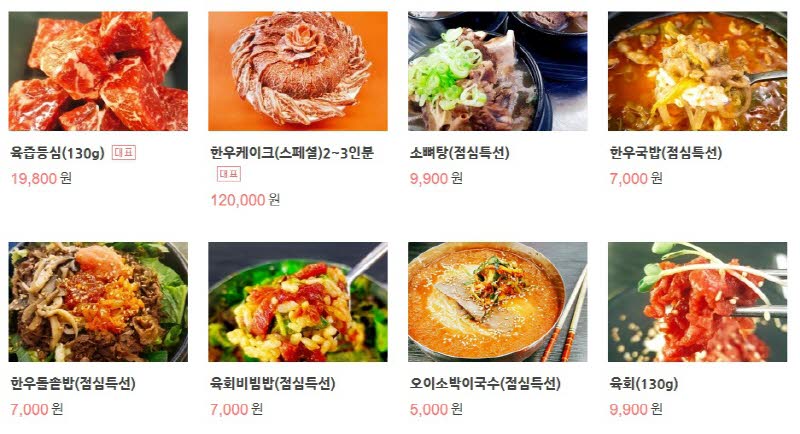
Task: View the 한우케이크(스페셜) 2~3인분 item
Action: [x=298, y=72]
